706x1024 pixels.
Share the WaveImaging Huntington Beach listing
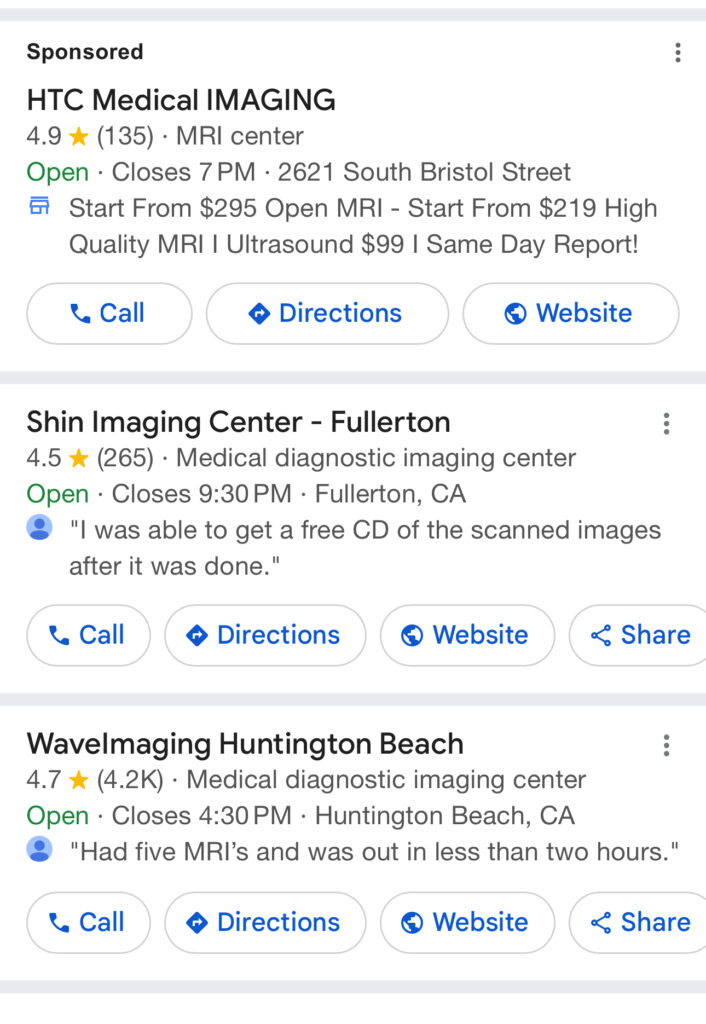(640, 922)
